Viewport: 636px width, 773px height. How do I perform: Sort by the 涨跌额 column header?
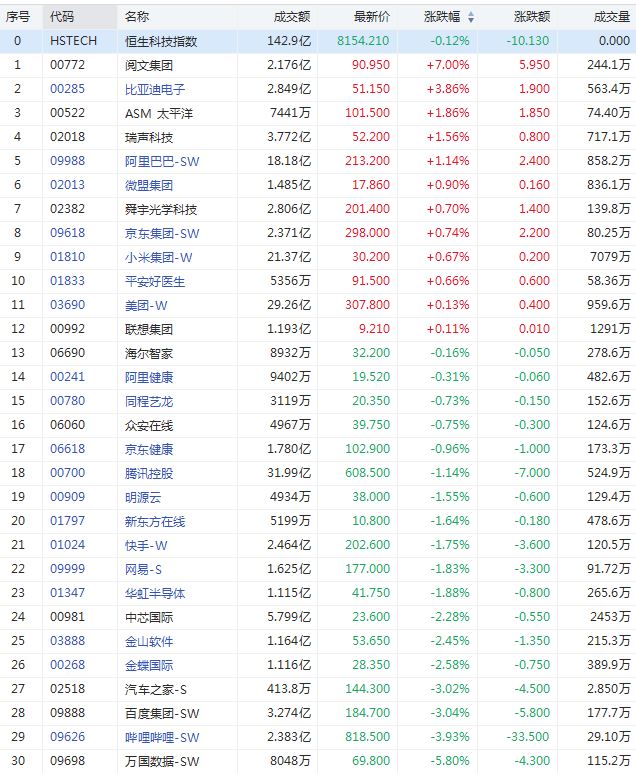[531, 17]
